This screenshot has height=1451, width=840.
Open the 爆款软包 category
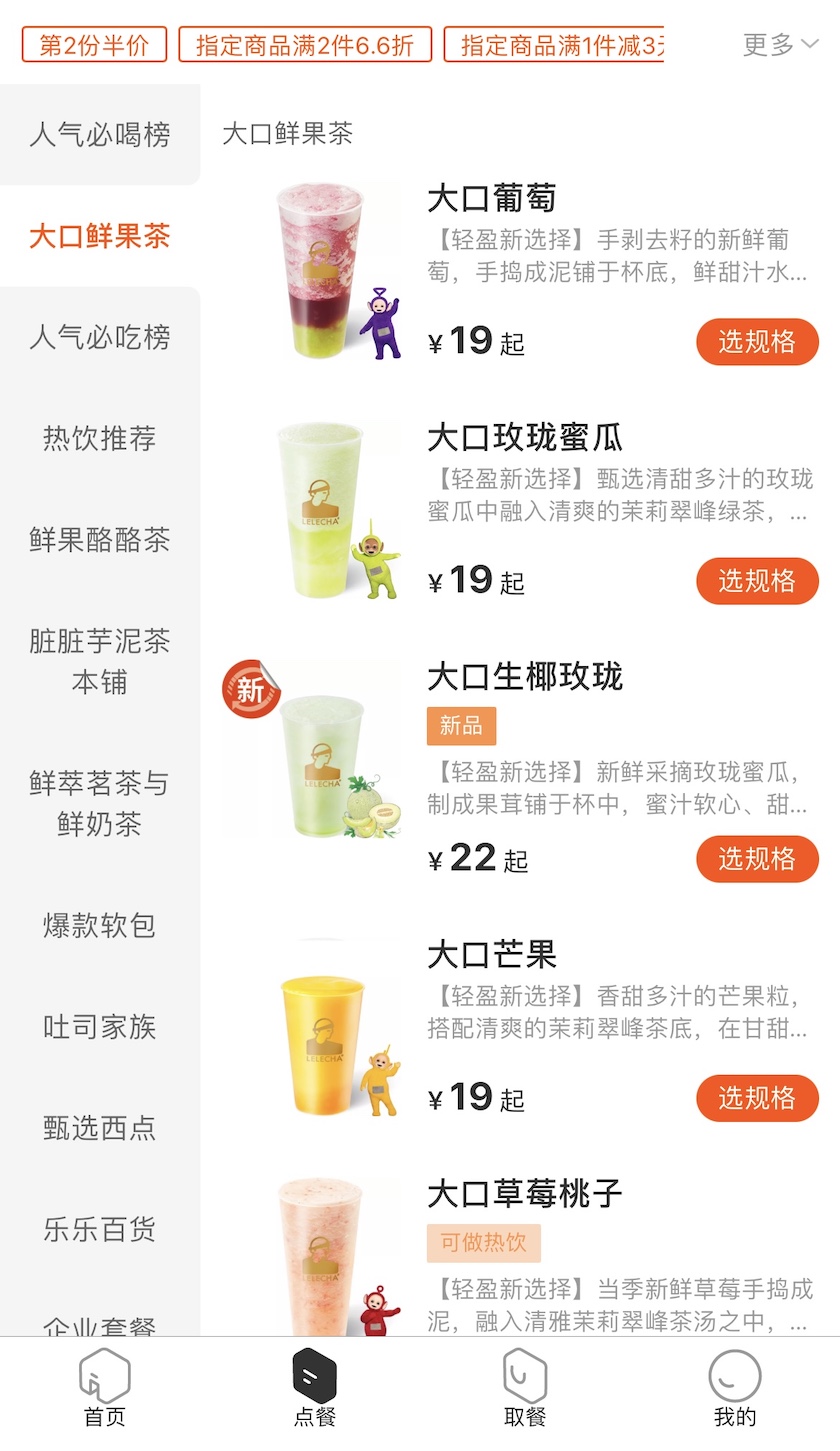pyautogui.click(x=100, y=925)
